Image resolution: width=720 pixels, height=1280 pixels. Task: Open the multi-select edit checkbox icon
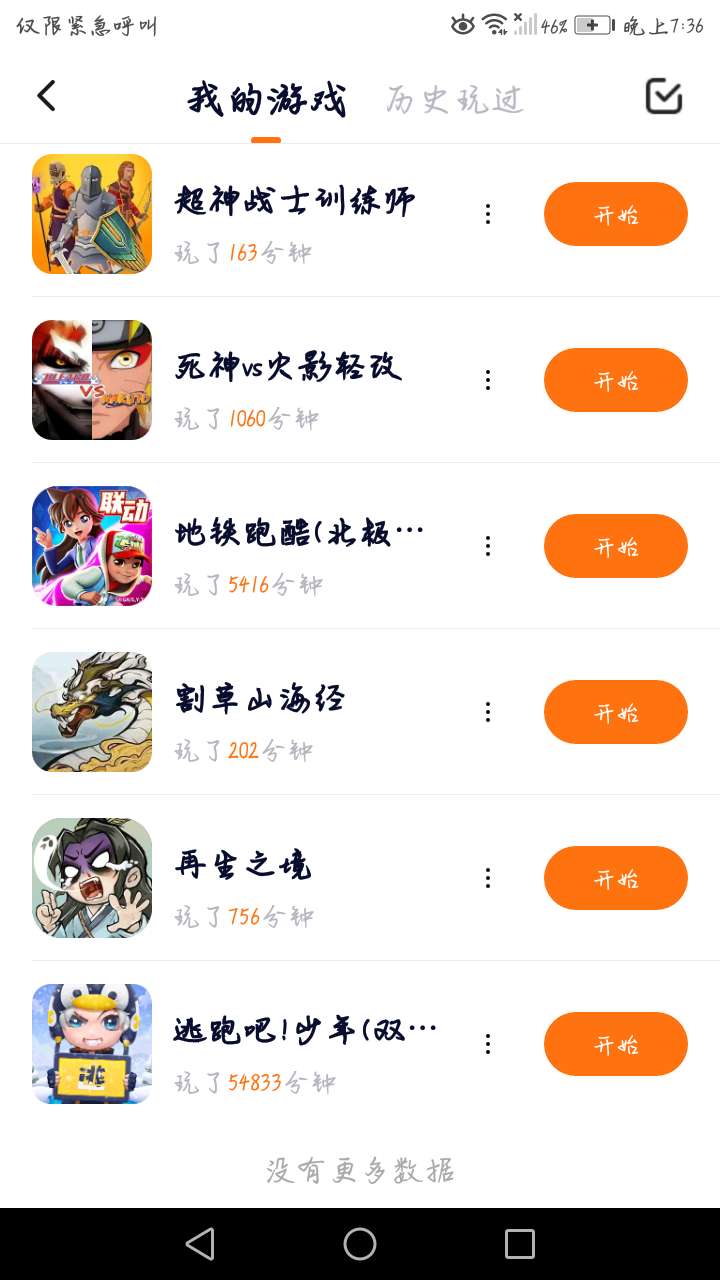663,97
